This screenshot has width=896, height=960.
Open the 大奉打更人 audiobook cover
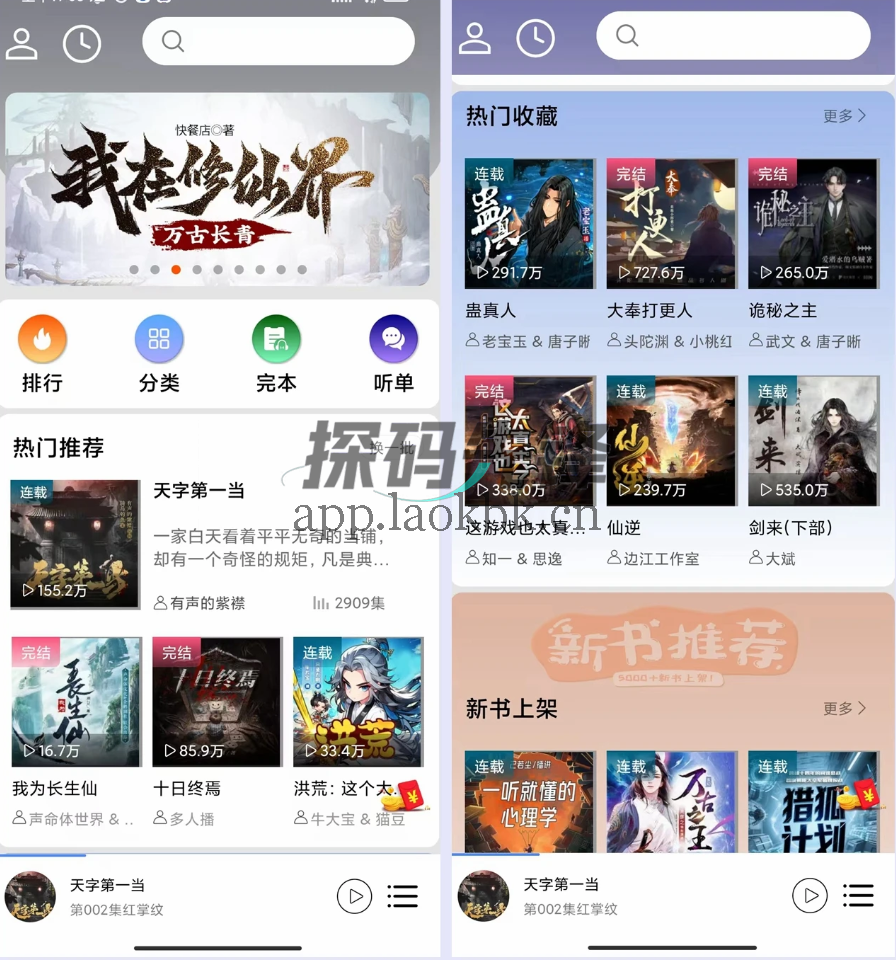671,222
